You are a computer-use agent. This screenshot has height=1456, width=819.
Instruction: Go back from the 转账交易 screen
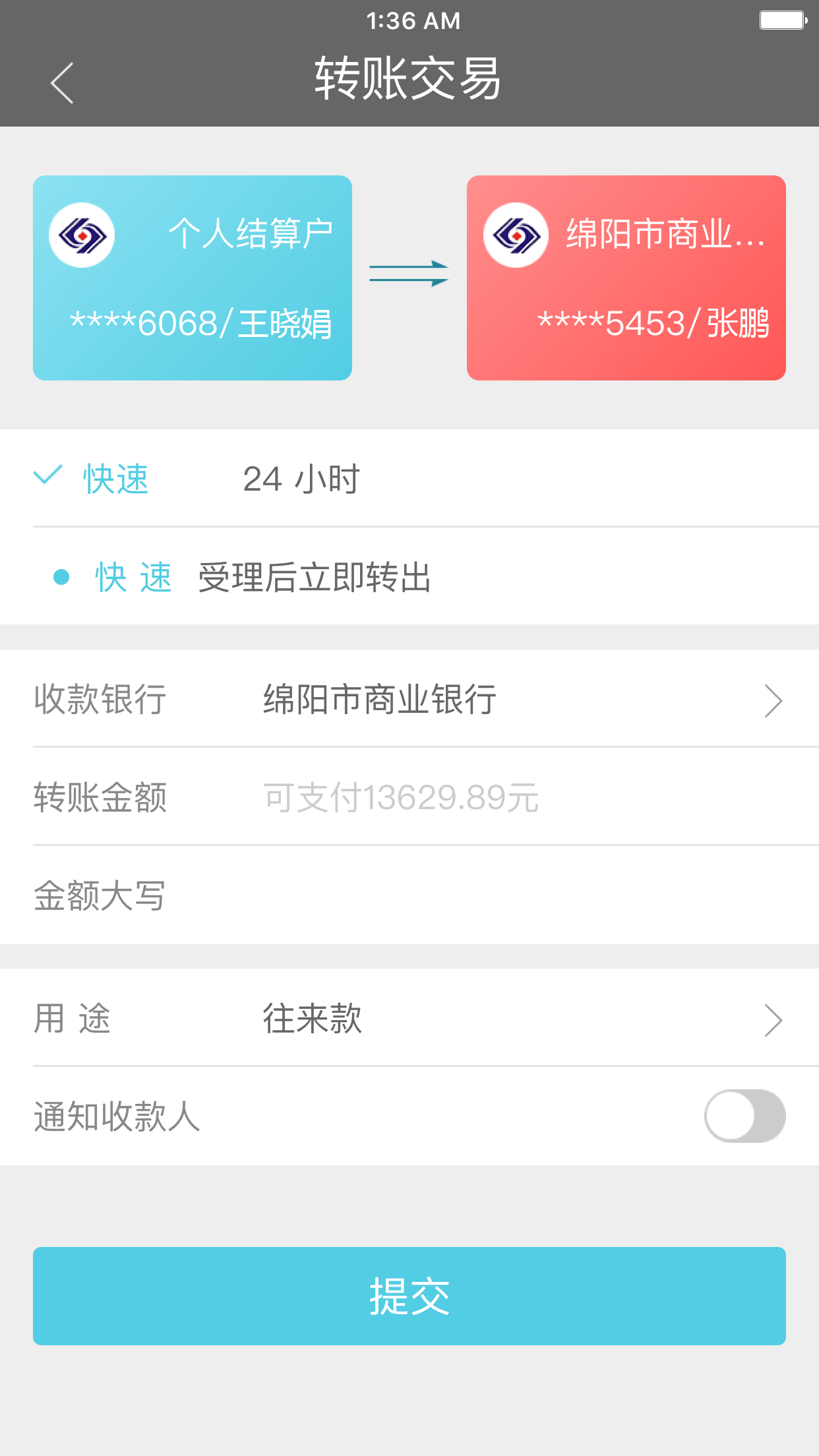pyautogui.click(x=62, y=83)
